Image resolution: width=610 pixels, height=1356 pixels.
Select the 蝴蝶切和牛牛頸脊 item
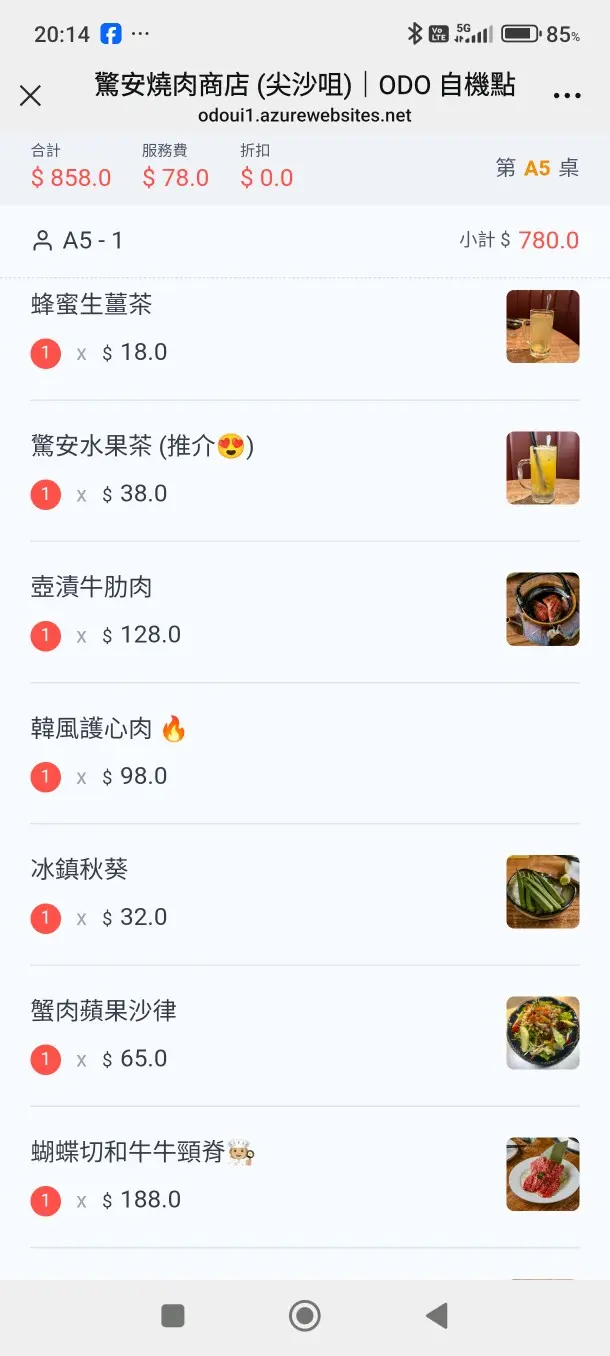coord(129,1152)
